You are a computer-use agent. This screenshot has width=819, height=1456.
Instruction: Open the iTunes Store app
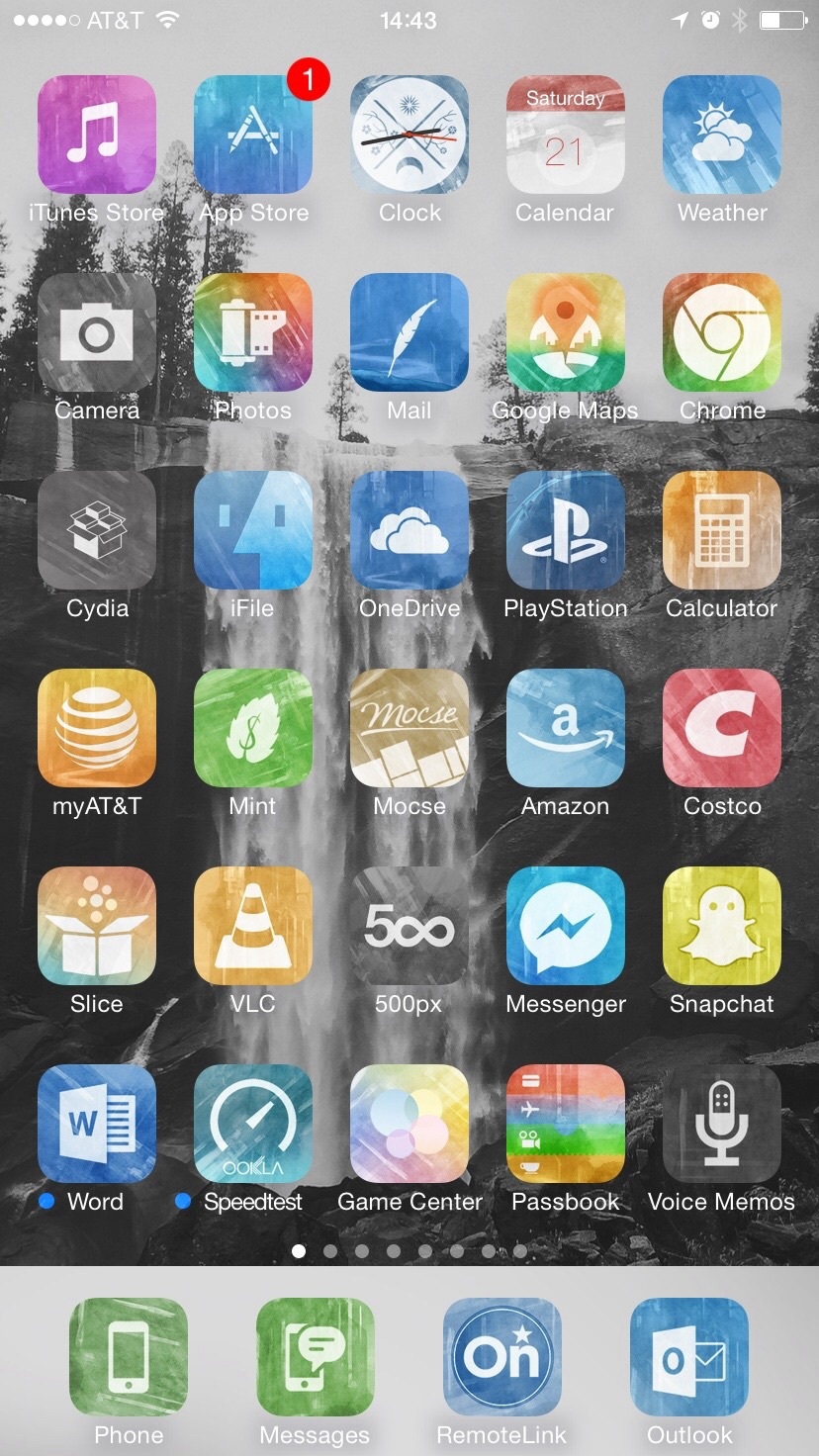pyautogui.click(x=97, y=135)
